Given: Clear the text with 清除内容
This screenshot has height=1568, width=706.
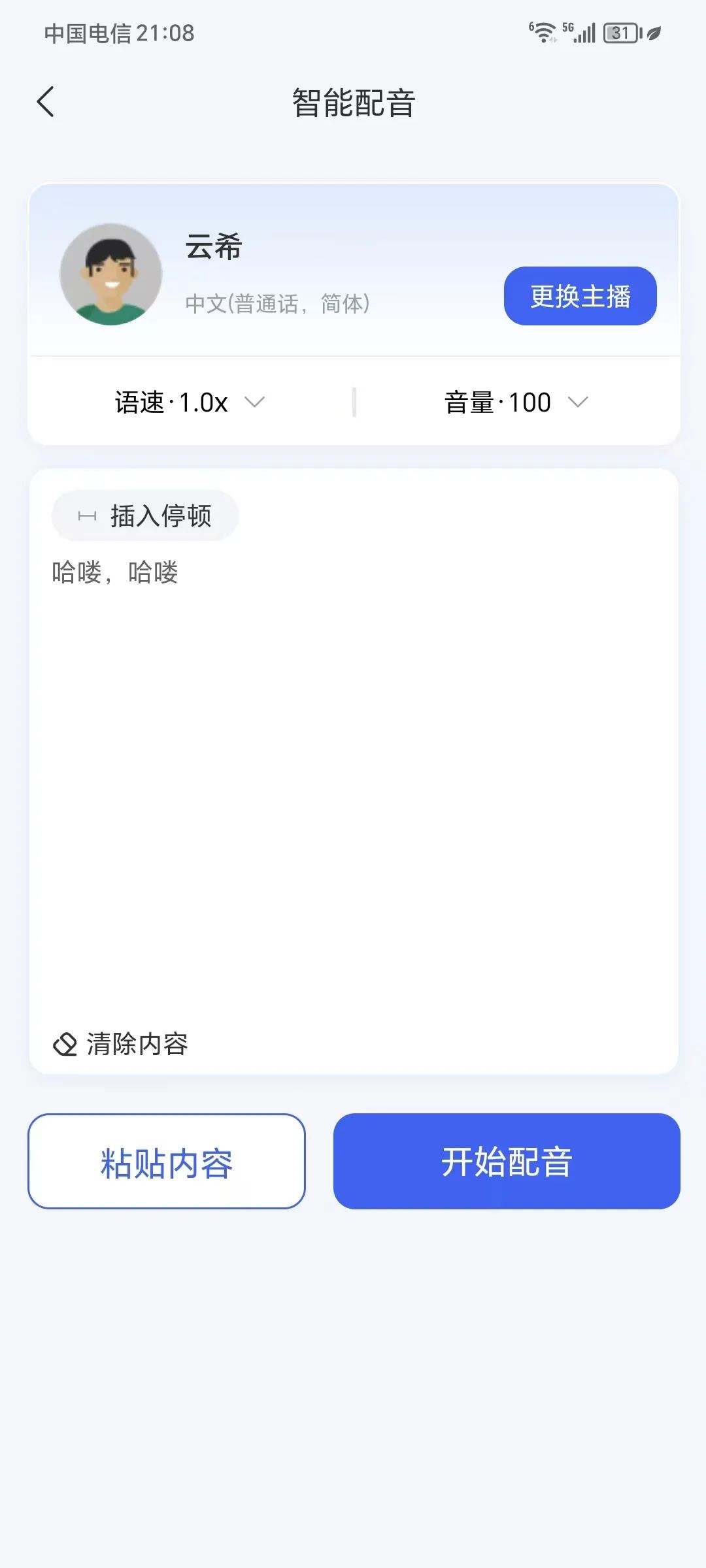Looking at the screenshot, I should click(x=120, y=1044).
